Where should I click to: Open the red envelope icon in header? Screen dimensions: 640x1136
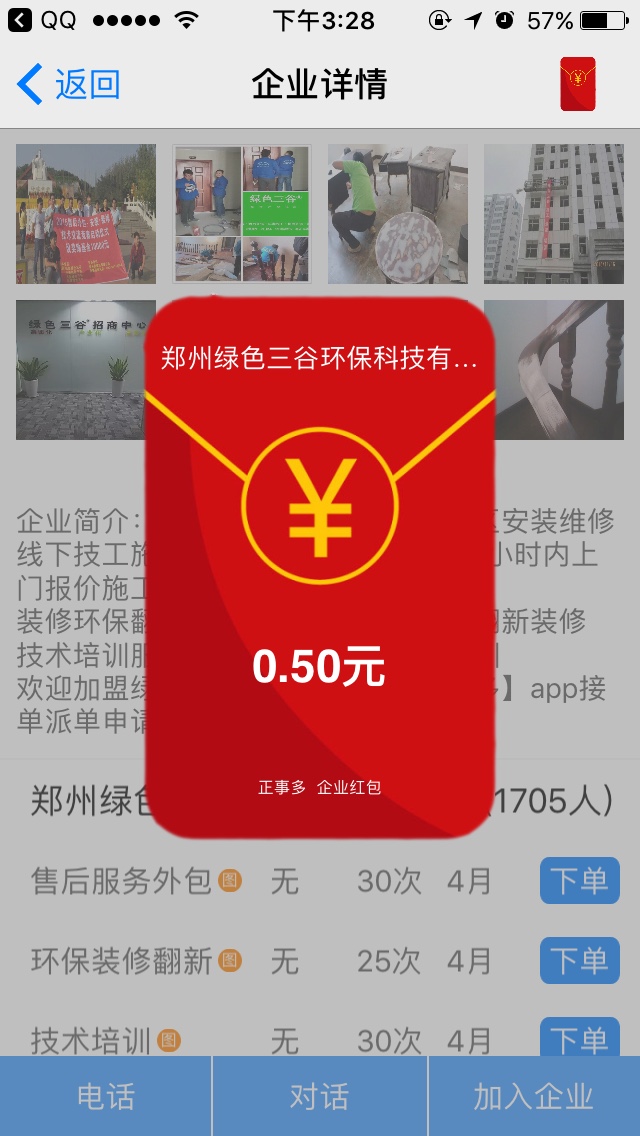coord(578,85)
